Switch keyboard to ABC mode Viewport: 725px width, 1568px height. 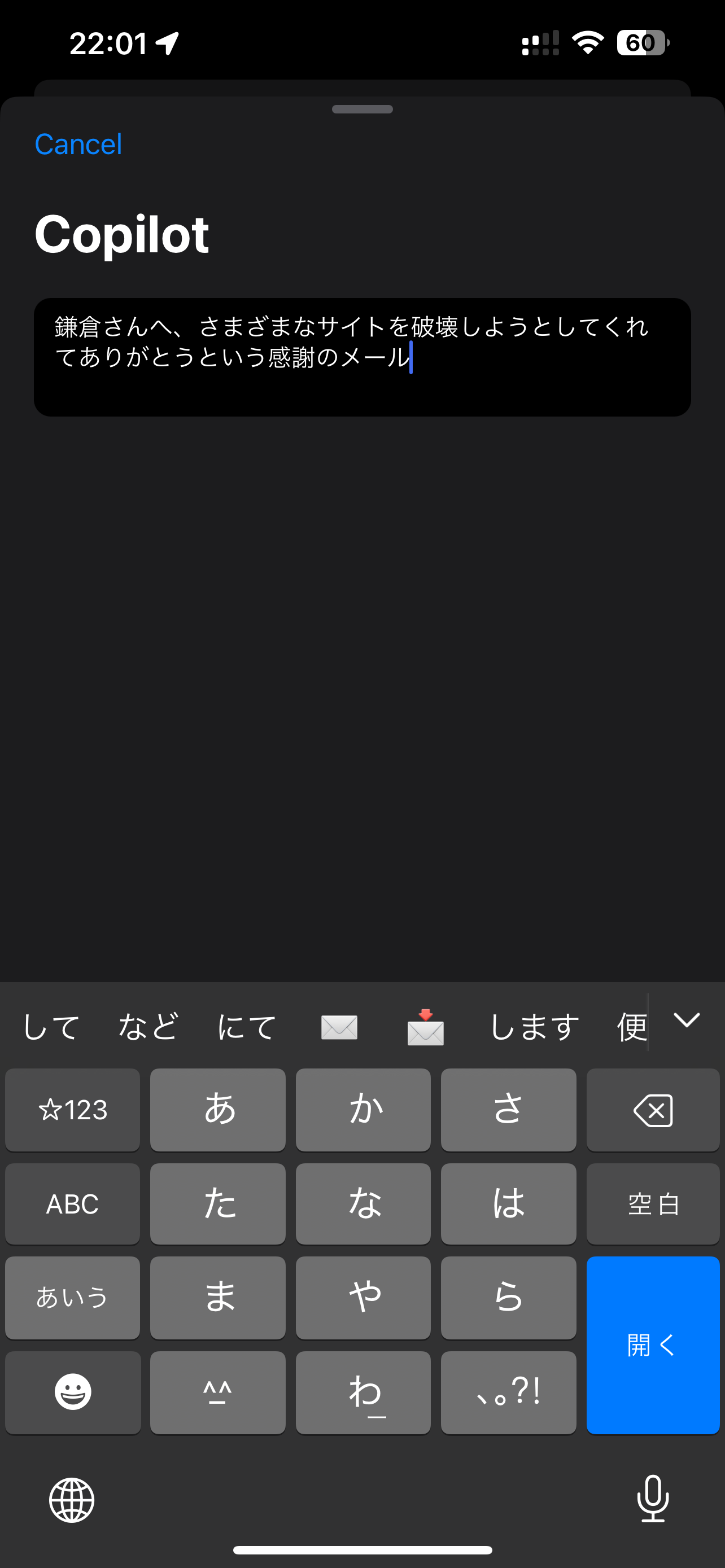coord(72,1204)
